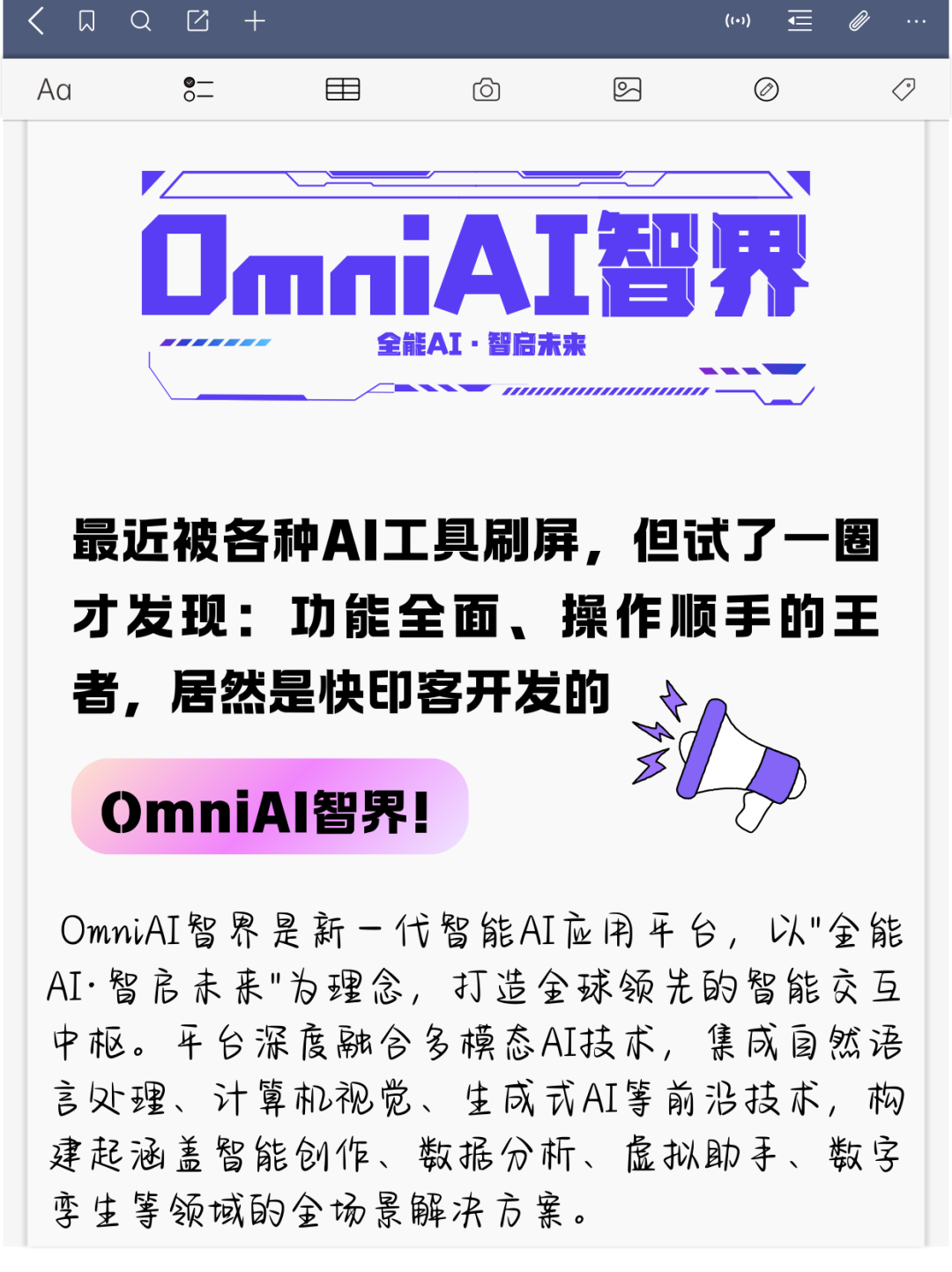This screenshot has width=952, height=1272.
Task: Take a photo with camera tool
Action: tap(487, 90)
